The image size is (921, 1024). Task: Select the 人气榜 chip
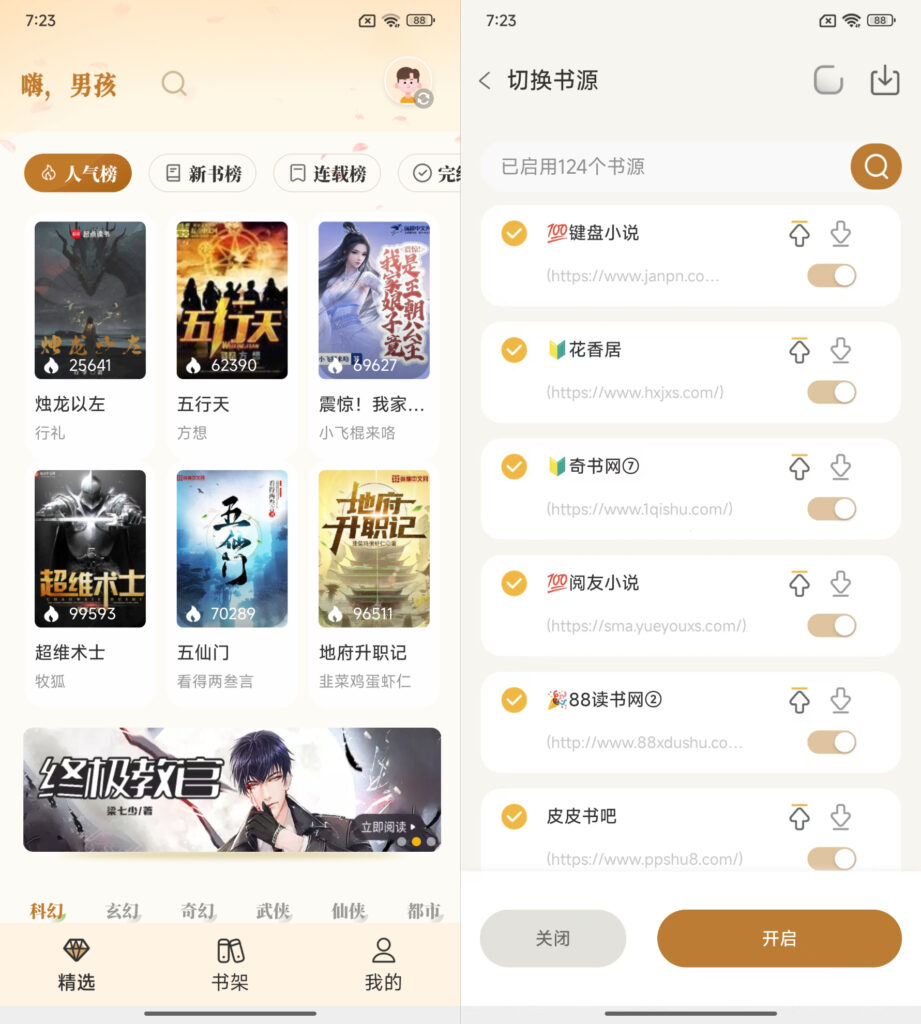[x=78, y=173]
